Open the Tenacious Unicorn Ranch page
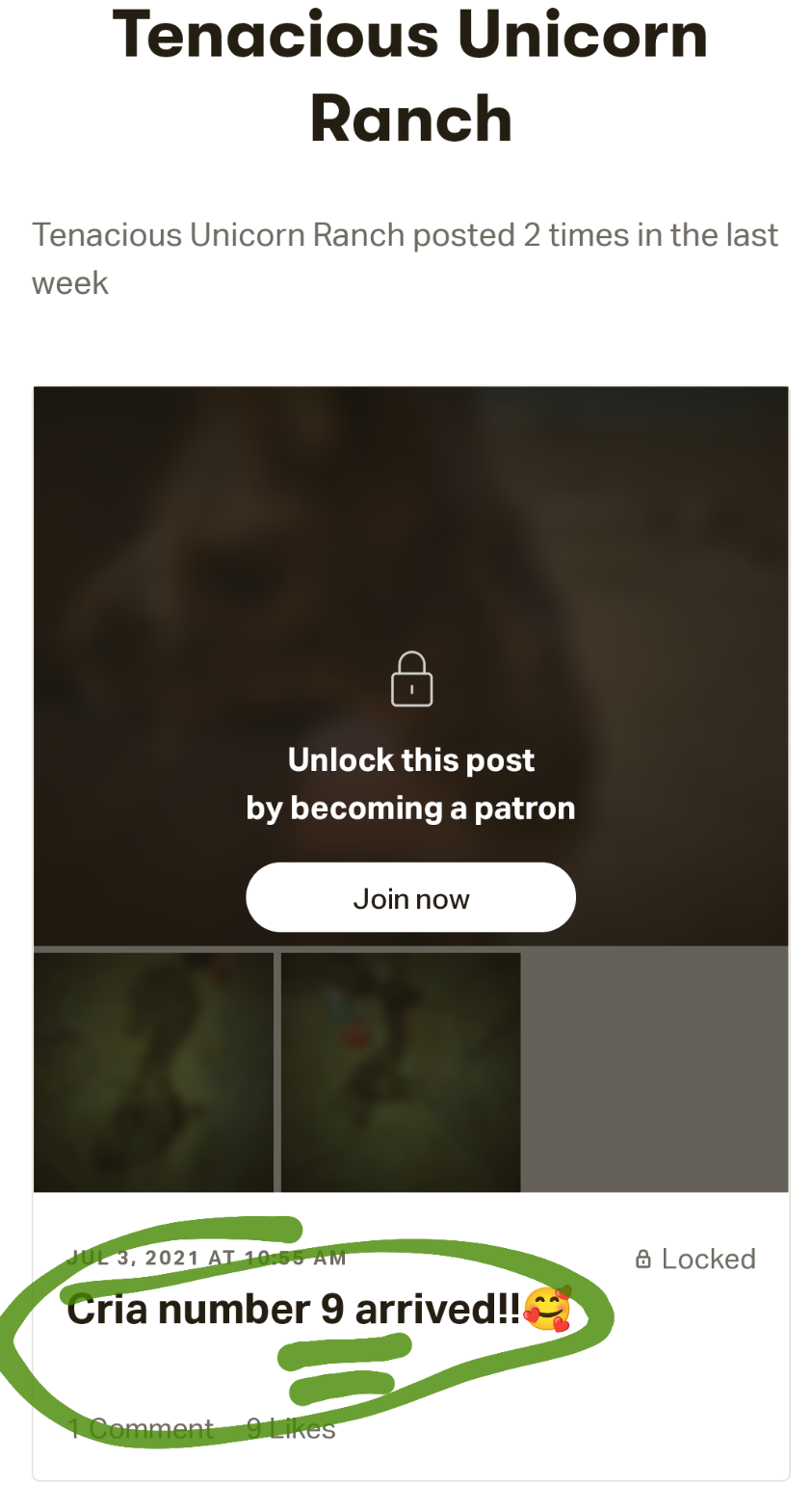The height and width of the screenshot is (1486, 812). [x=410, y=75]
